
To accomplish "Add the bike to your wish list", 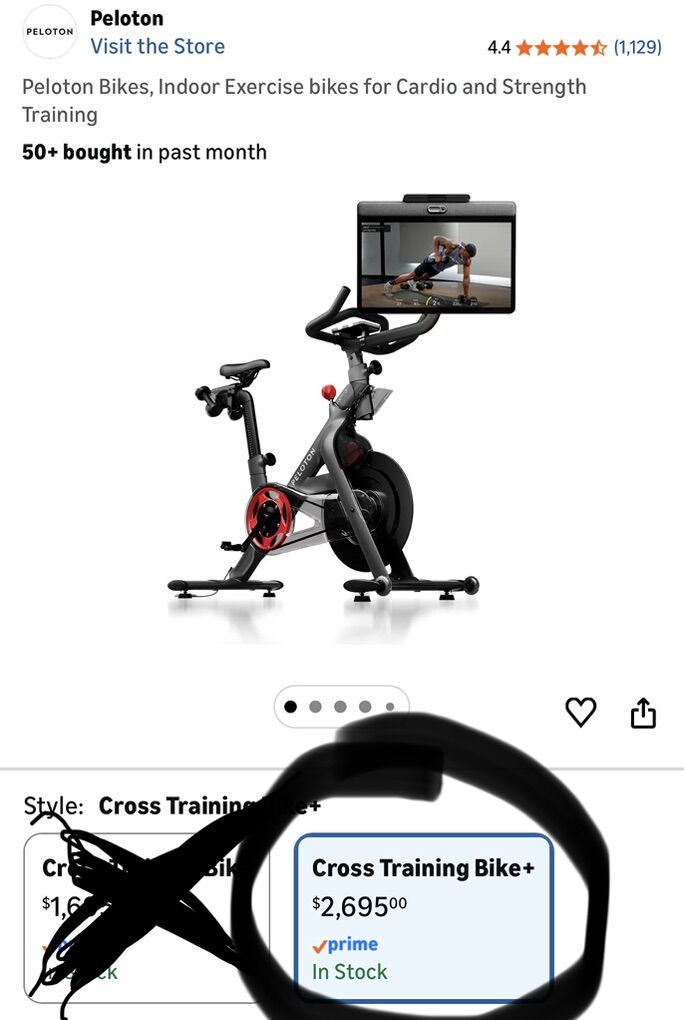I will (x=581, y=712).
